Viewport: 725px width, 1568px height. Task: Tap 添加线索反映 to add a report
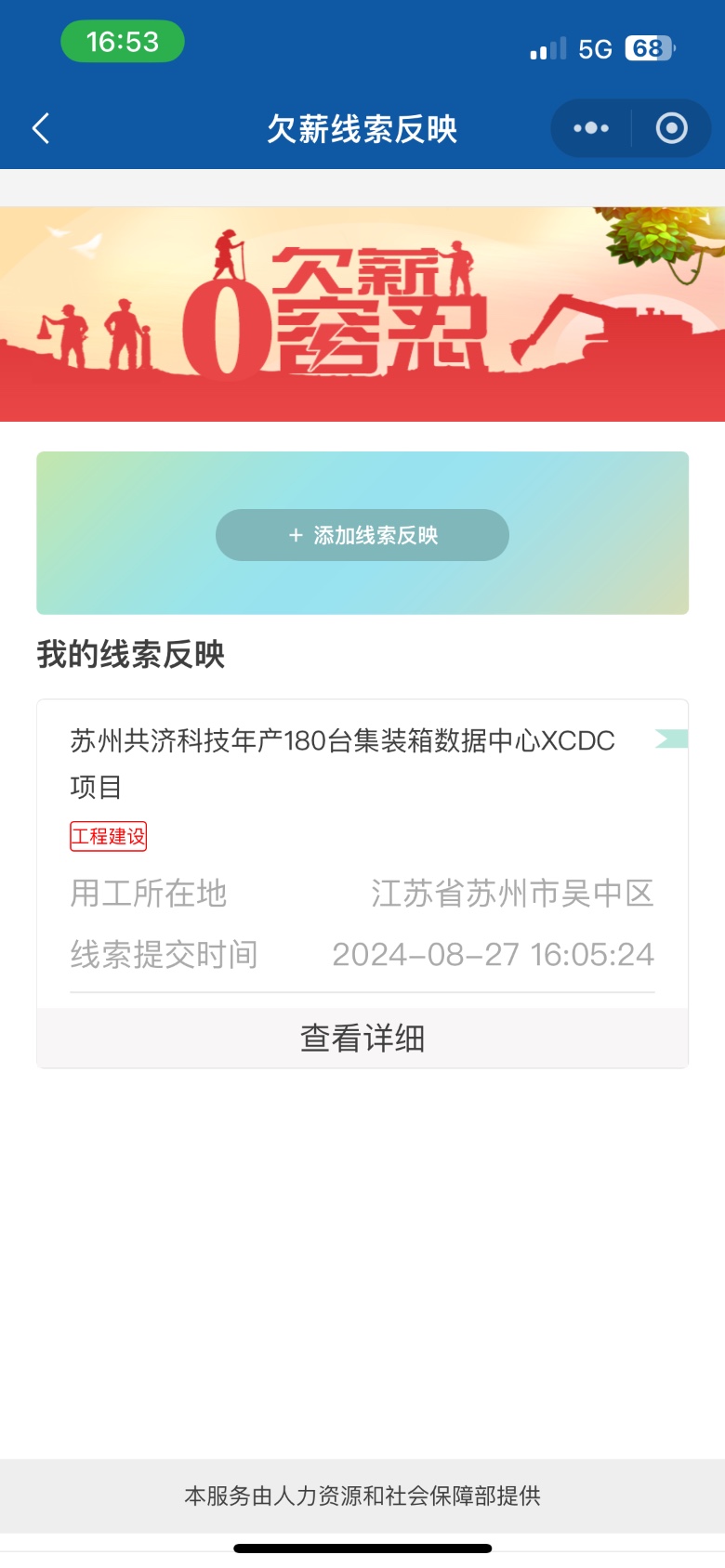pyautogui.click(x=362, y=535)
